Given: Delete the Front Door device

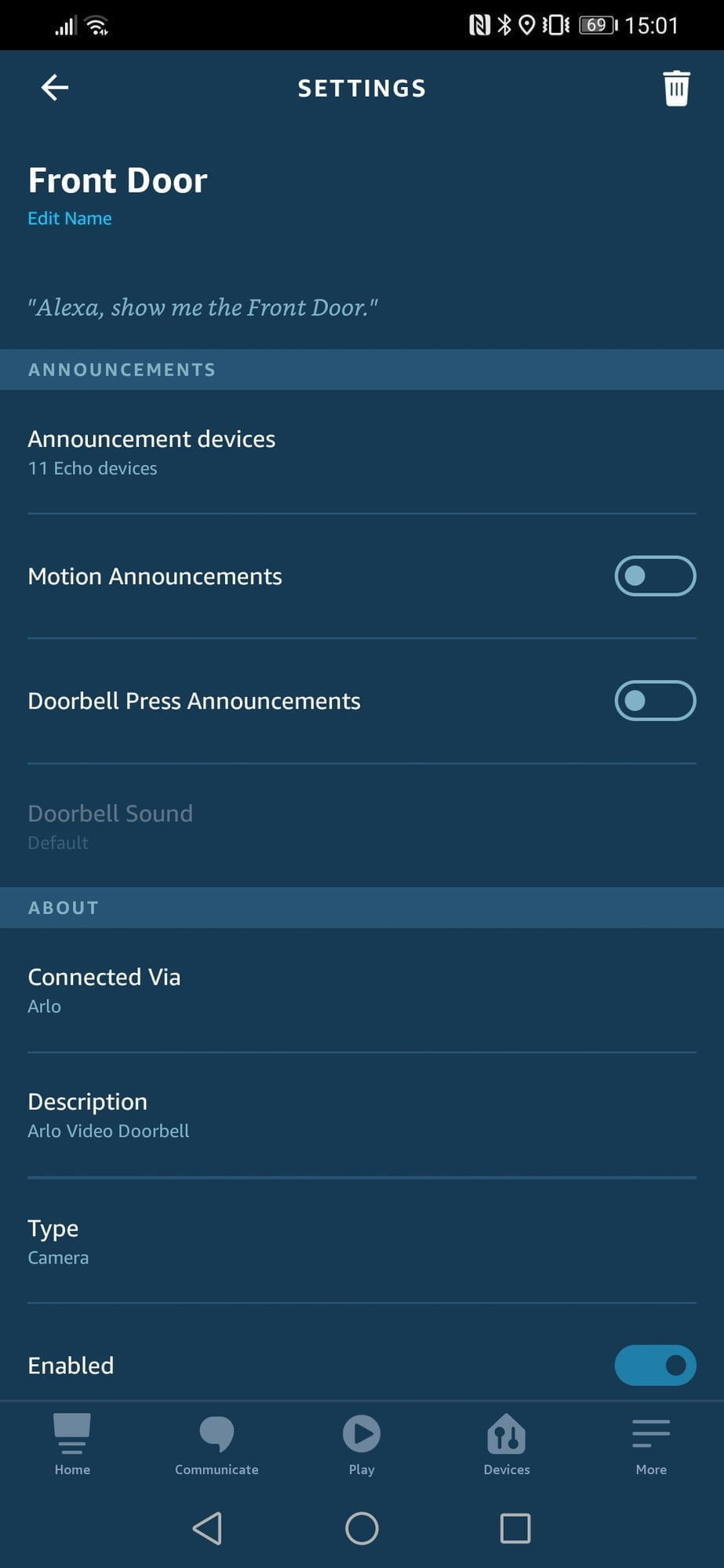Looking at the screenshot, I should (x=675, y=88).
